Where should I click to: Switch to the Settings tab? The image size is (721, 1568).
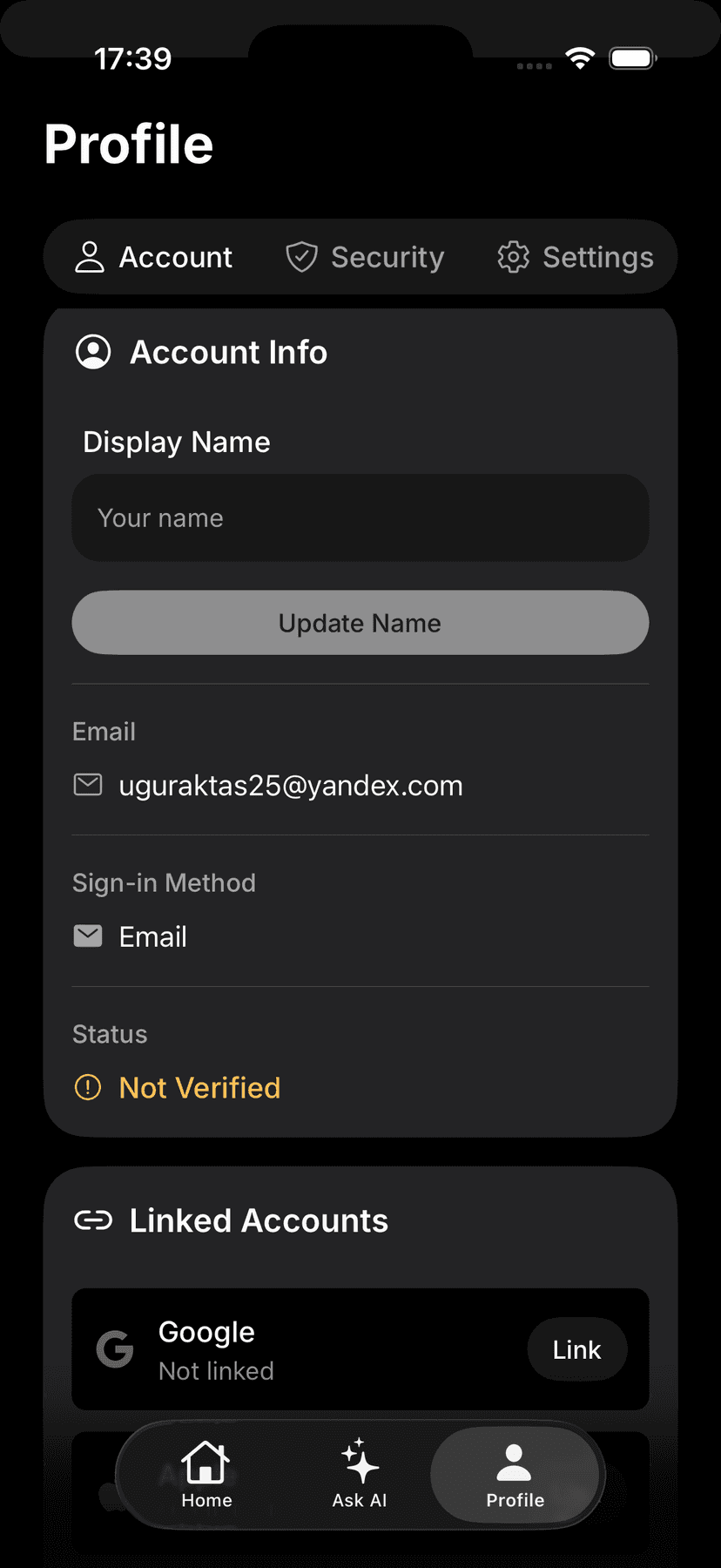click(575, 257)
